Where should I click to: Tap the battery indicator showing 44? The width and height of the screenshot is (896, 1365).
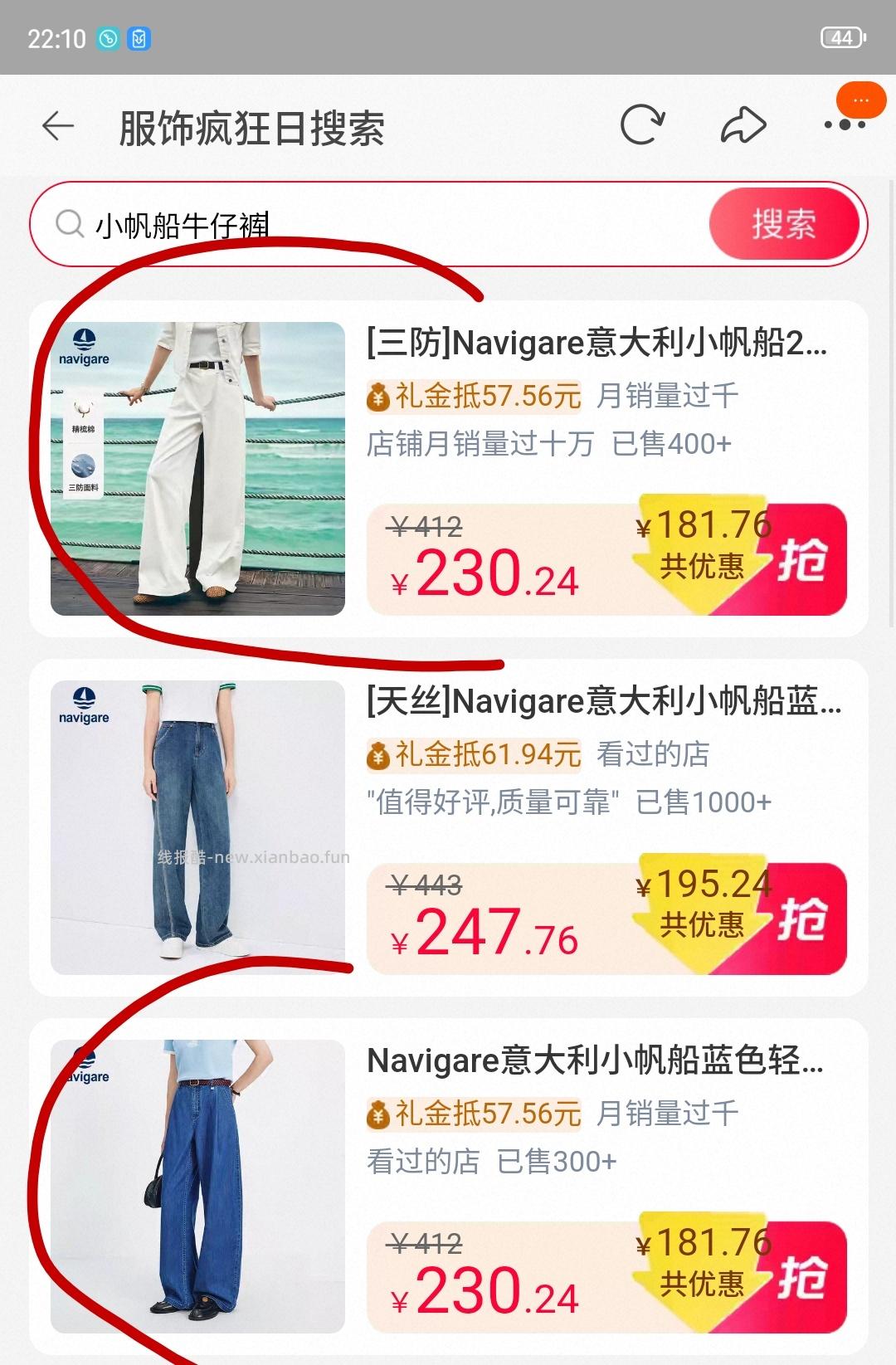point(840,36)
